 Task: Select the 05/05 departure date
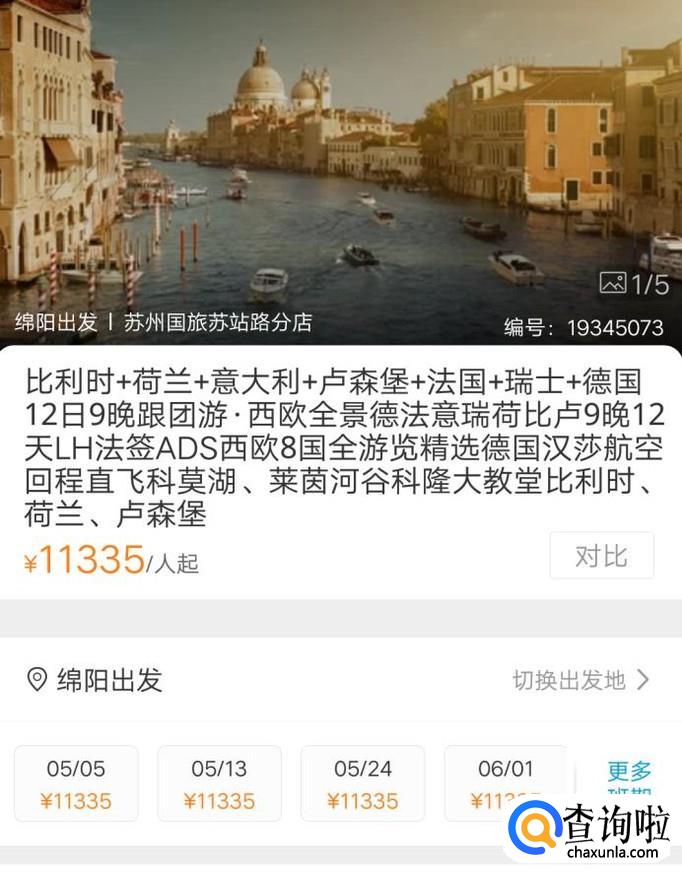point(76,784)
